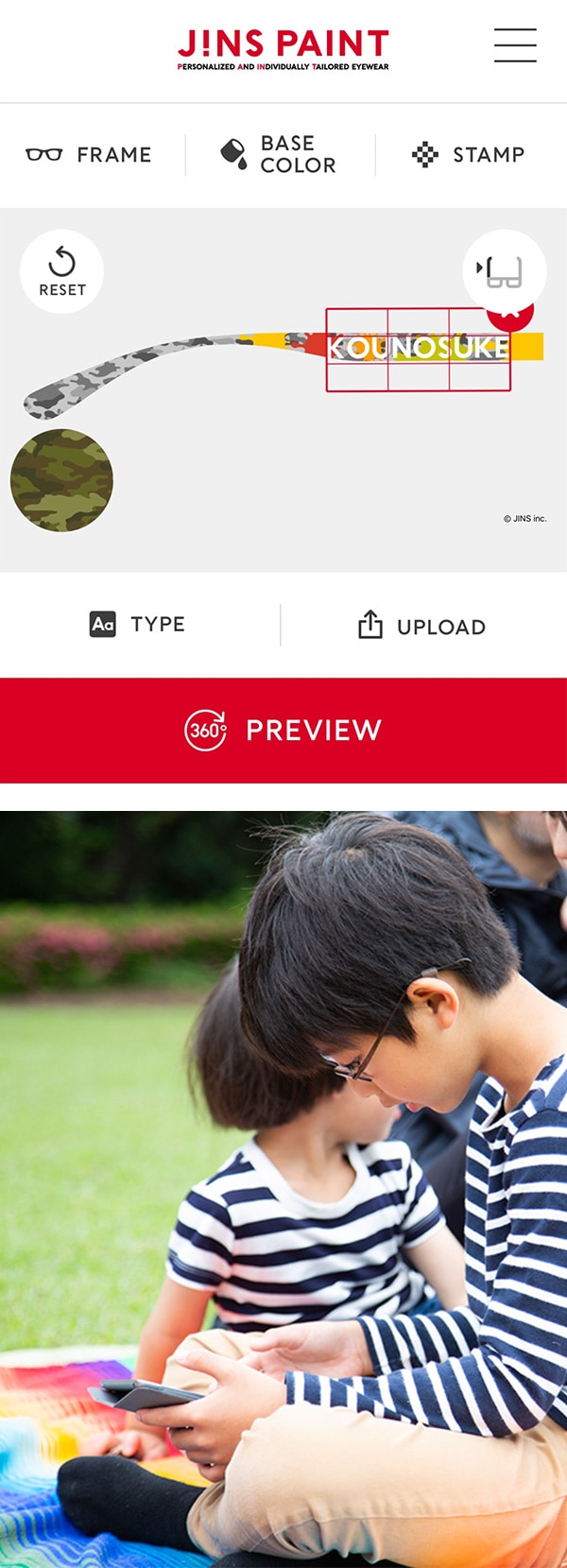567x1568 pixels.
Task: Reset the glasses design
Action: [x=61, y=271]
